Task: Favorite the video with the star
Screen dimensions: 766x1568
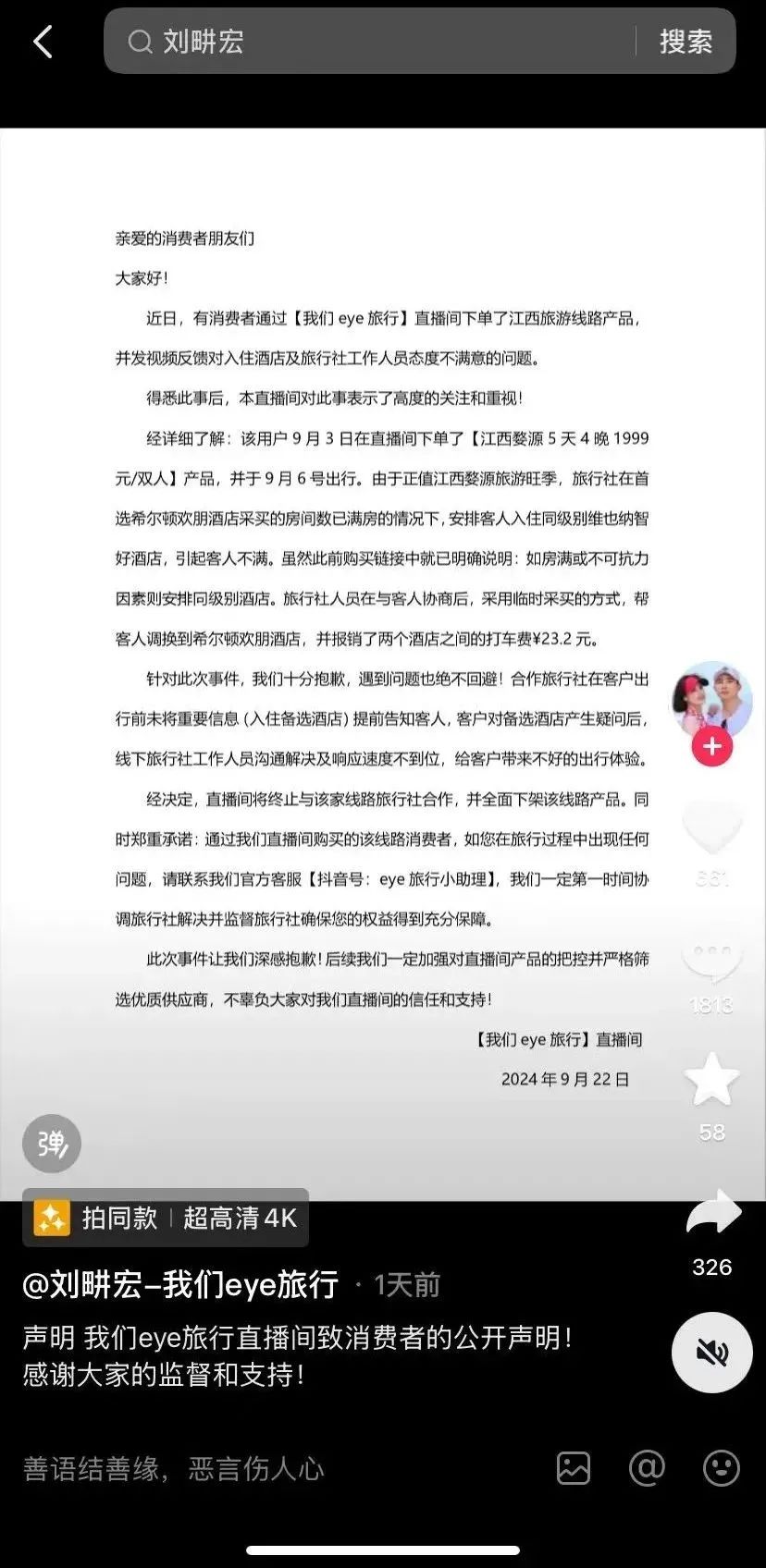Action: coord(711,1079)
